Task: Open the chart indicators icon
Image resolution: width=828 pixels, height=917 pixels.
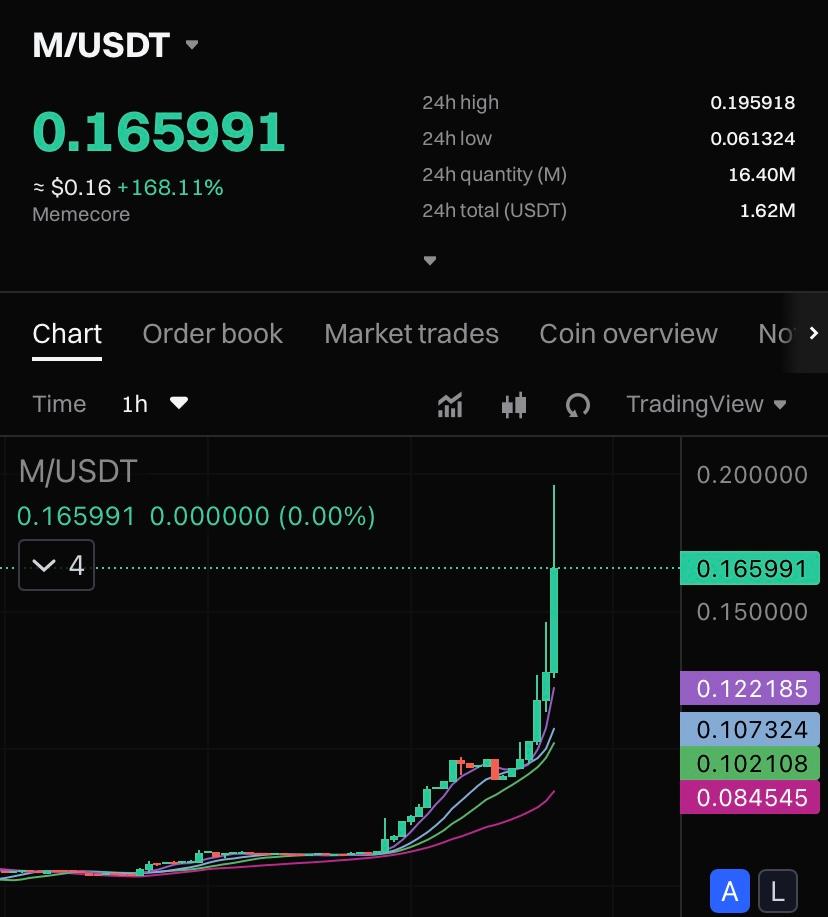Action: click(x=450, y=405)
